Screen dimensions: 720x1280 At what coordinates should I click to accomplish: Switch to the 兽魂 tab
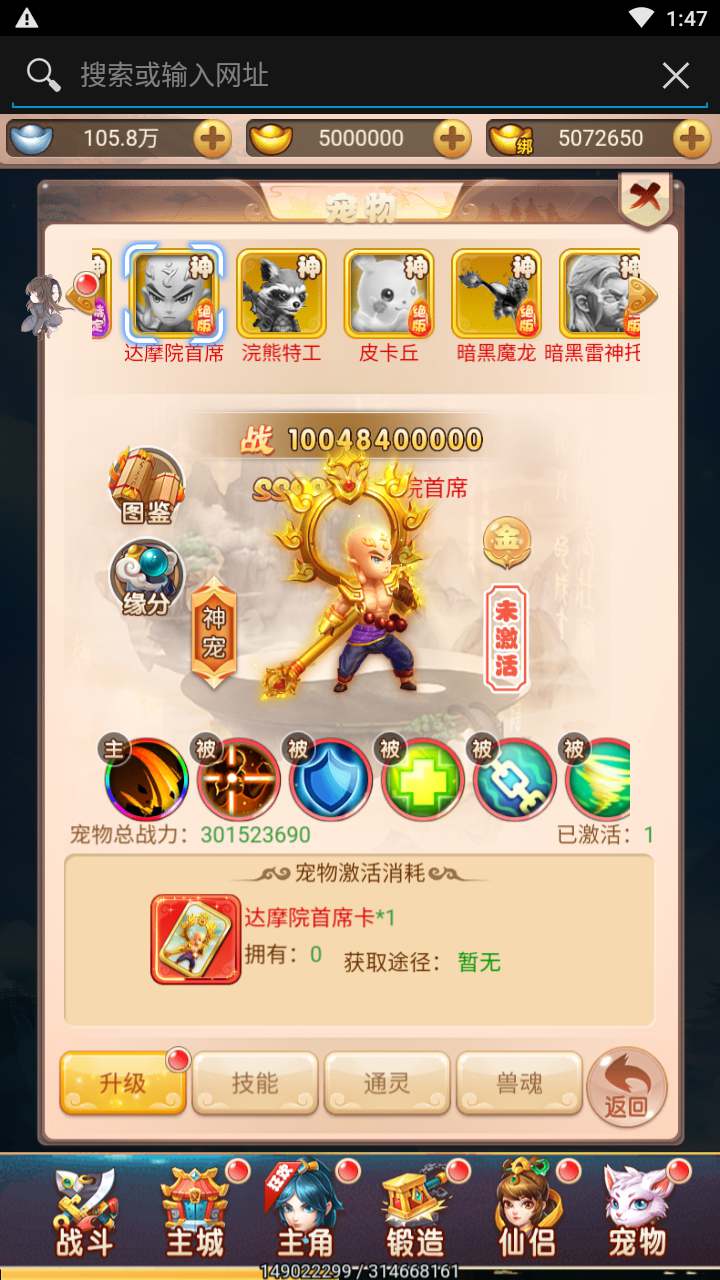click(519, 1083)
